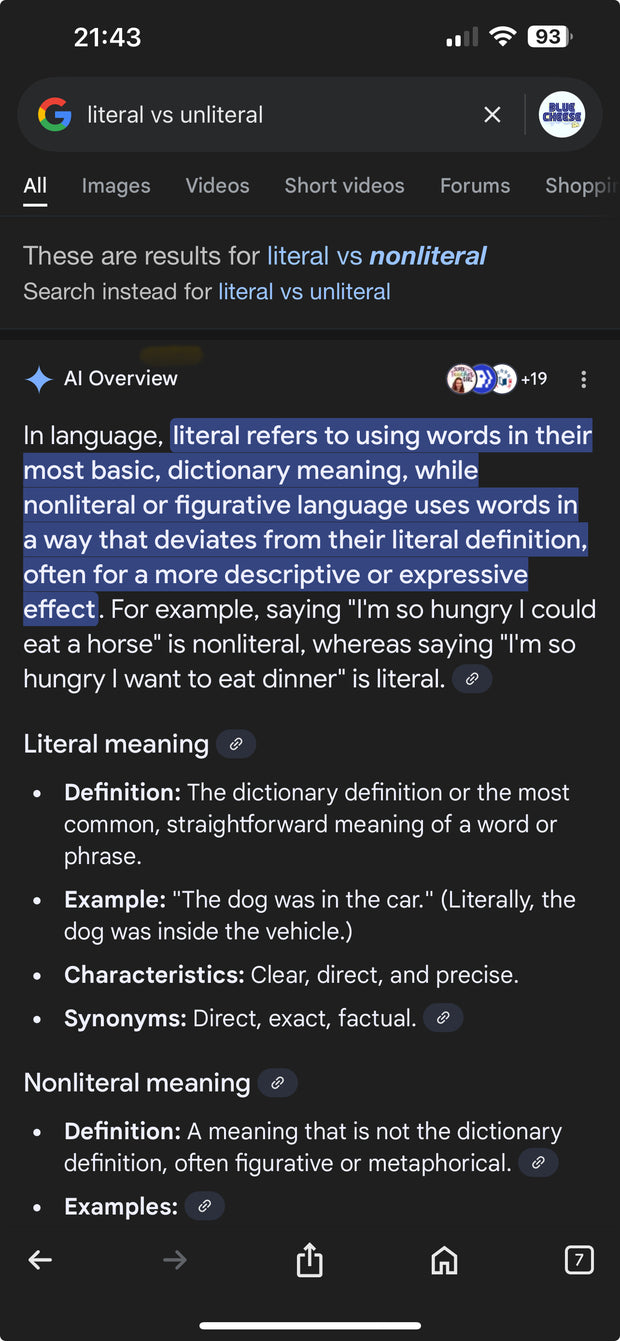This screenshot has width=620, height=1341.
Task: Open source link beside Nonliteral meaning heading
Action: (x=277, y=1083)
